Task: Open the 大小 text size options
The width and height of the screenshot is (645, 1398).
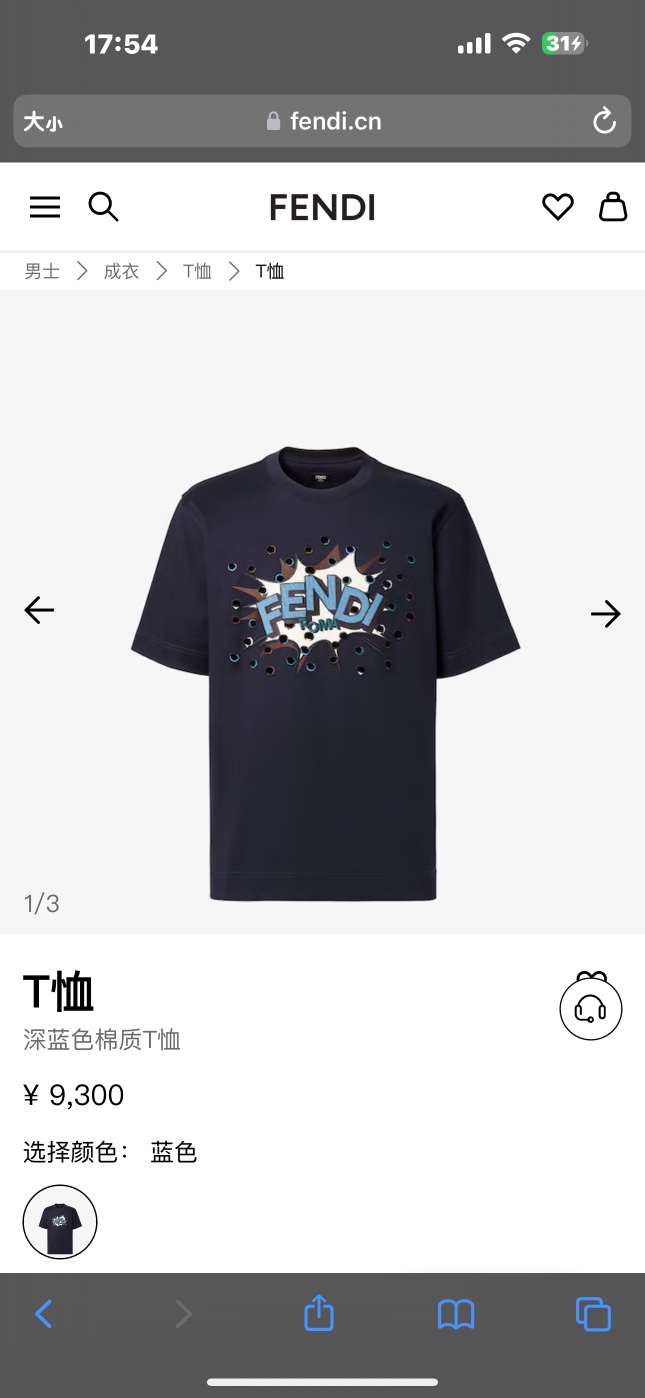Action: tap(43, 122)
